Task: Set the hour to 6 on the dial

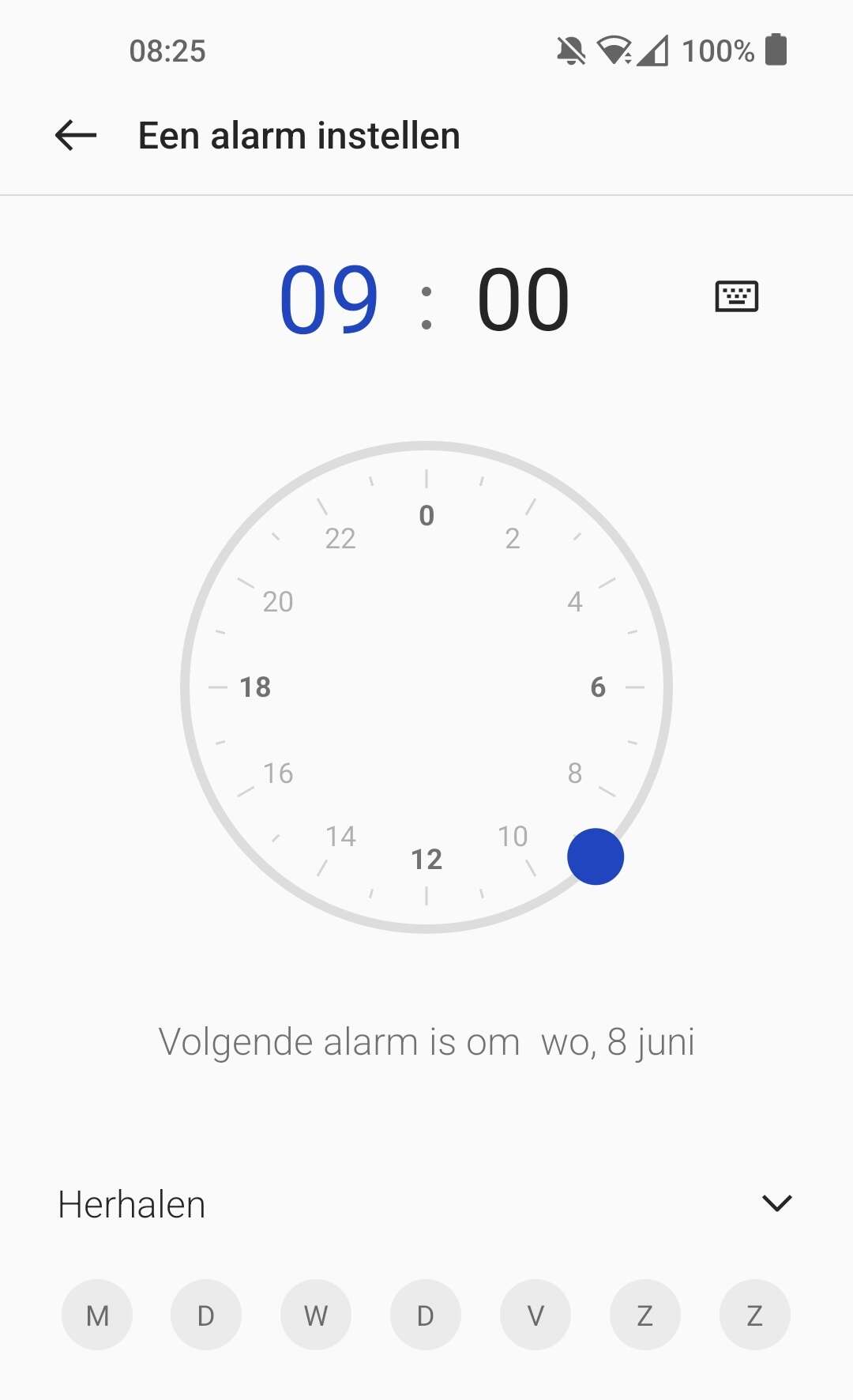Action: click(598, 687)
